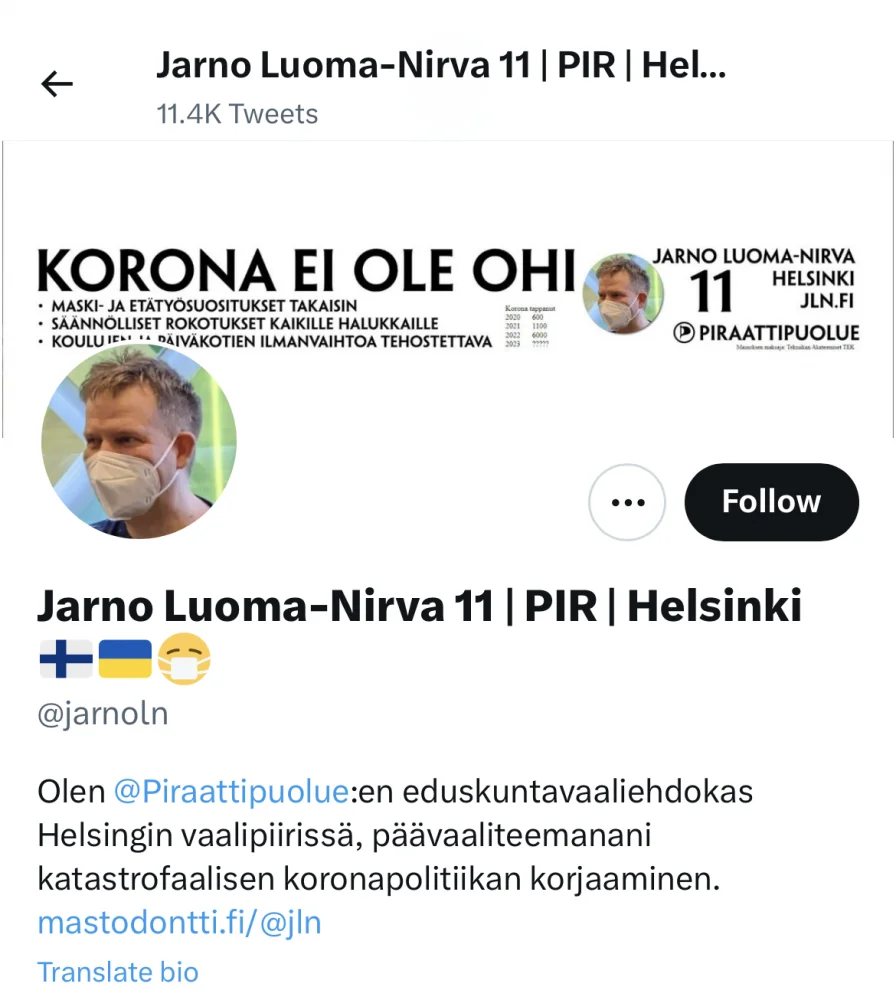The image size is (896, 1000).
Task: Visit the mastodontti.fi/@jln link
Action: tap(179, 921)
